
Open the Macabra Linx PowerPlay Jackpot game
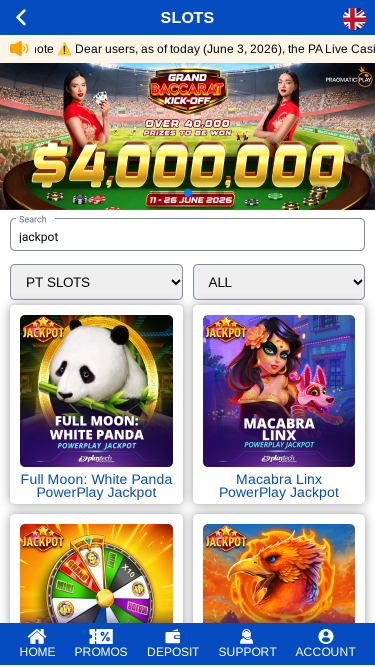click(279, 405)
